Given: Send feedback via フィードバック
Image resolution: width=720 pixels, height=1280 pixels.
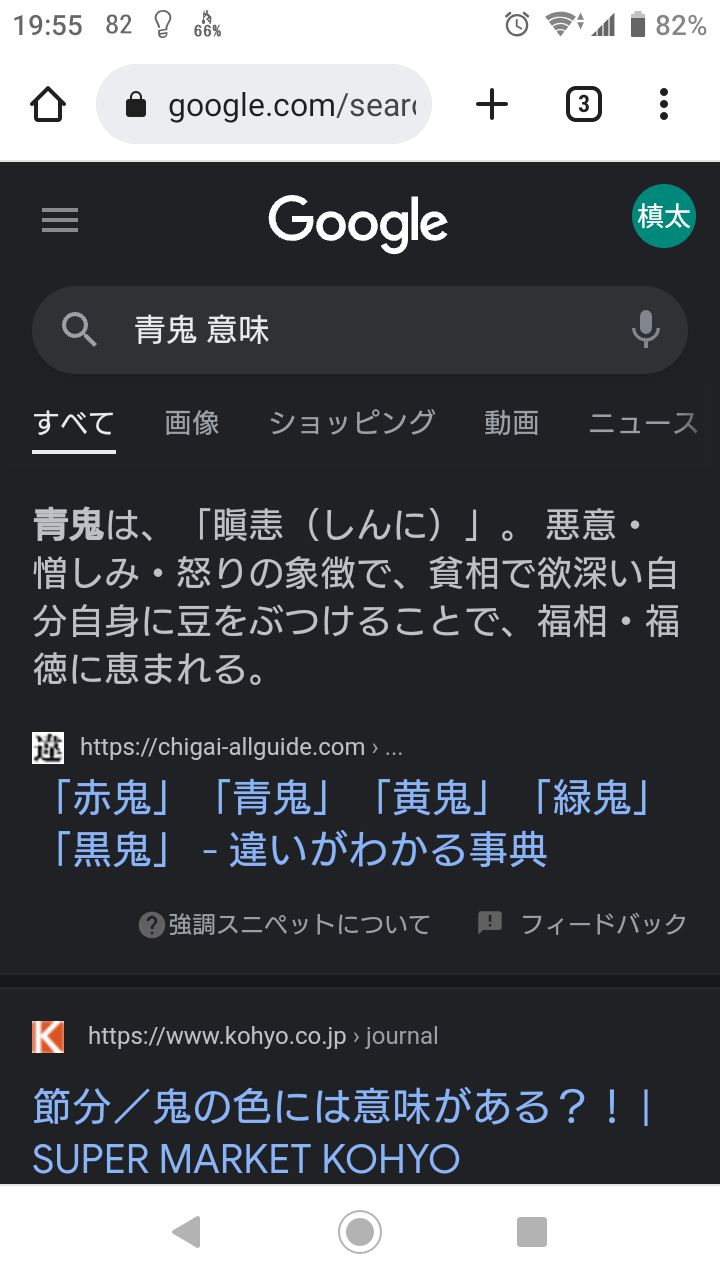Looking at the screenshot, I should point(583,924).
